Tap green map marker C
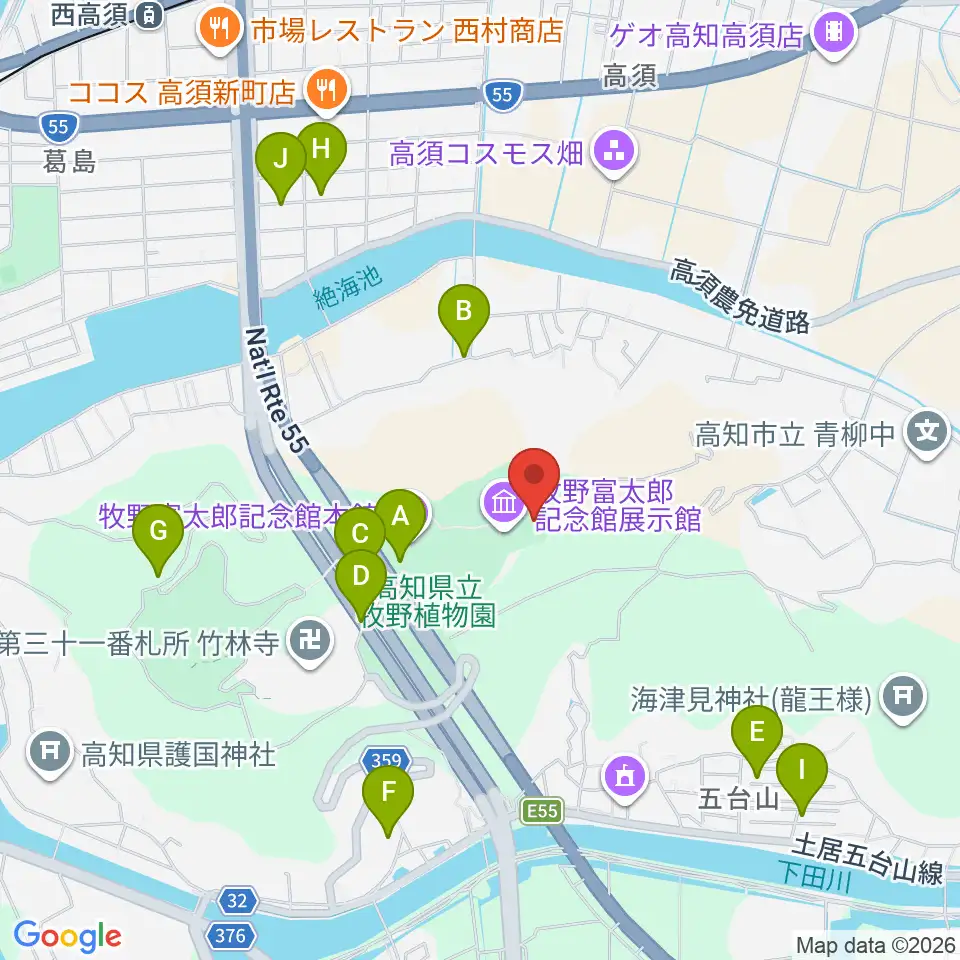 [360, 534]
